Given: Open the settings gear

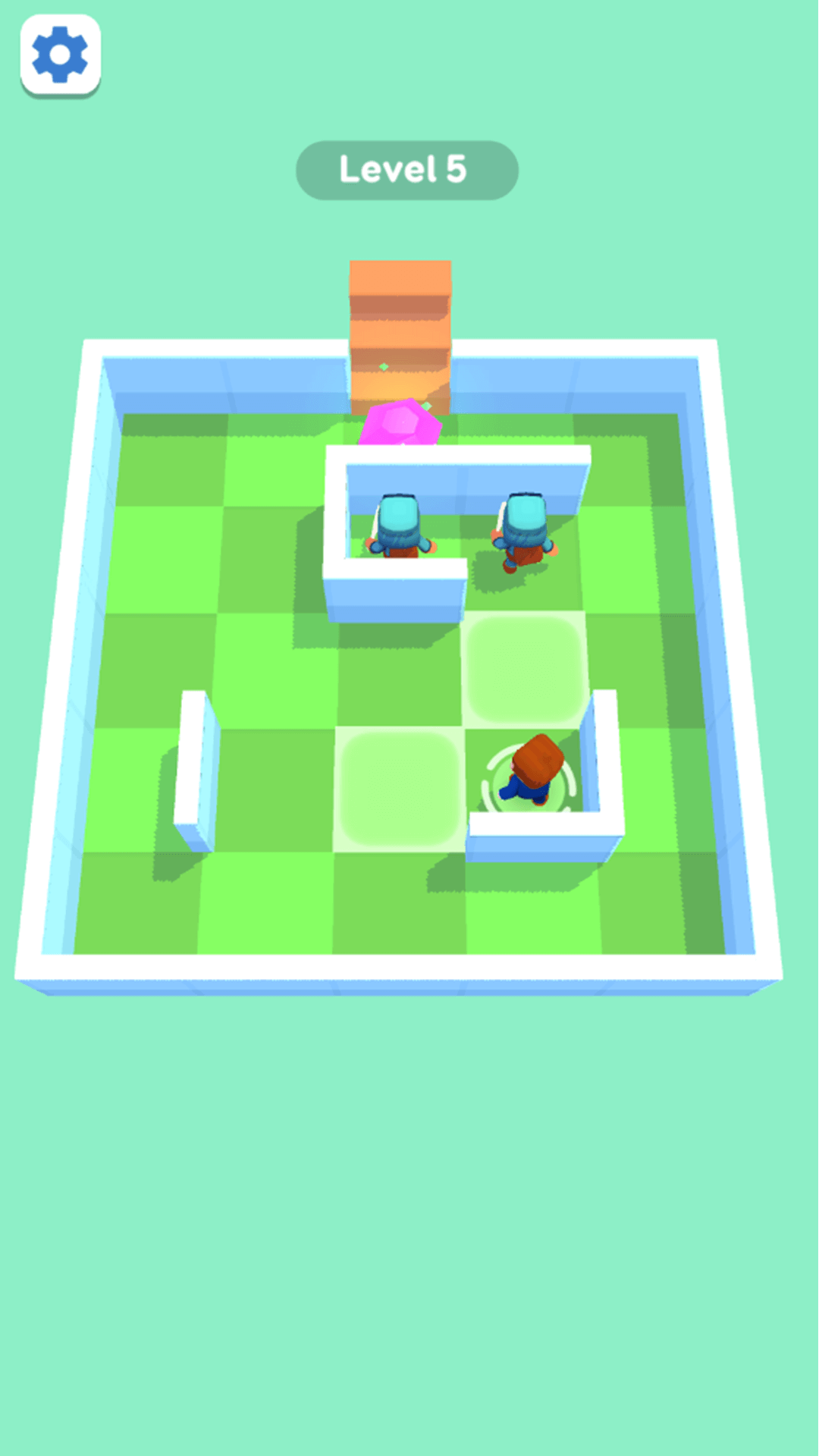Looking at the screenshot, I should [60, 55].
